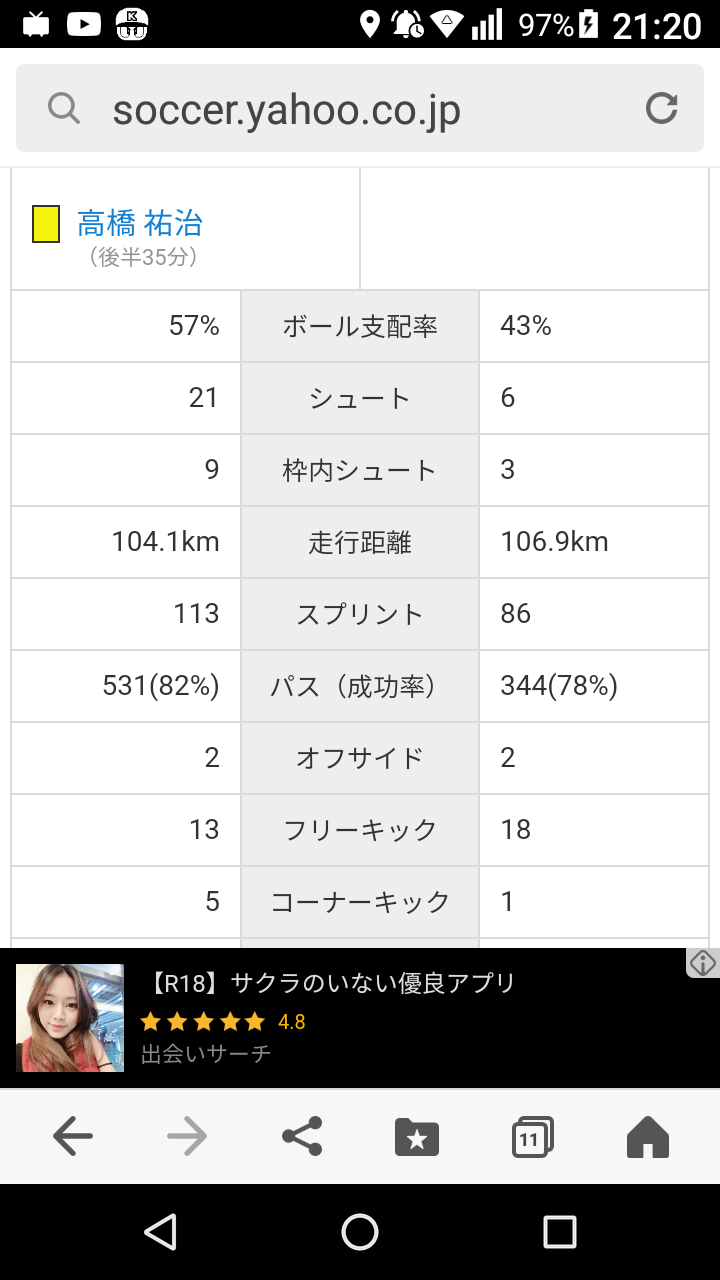Open player link 高橋 祐治
Image resolution: width=720 pixels, height=1280 pixels.
[139, 223]
